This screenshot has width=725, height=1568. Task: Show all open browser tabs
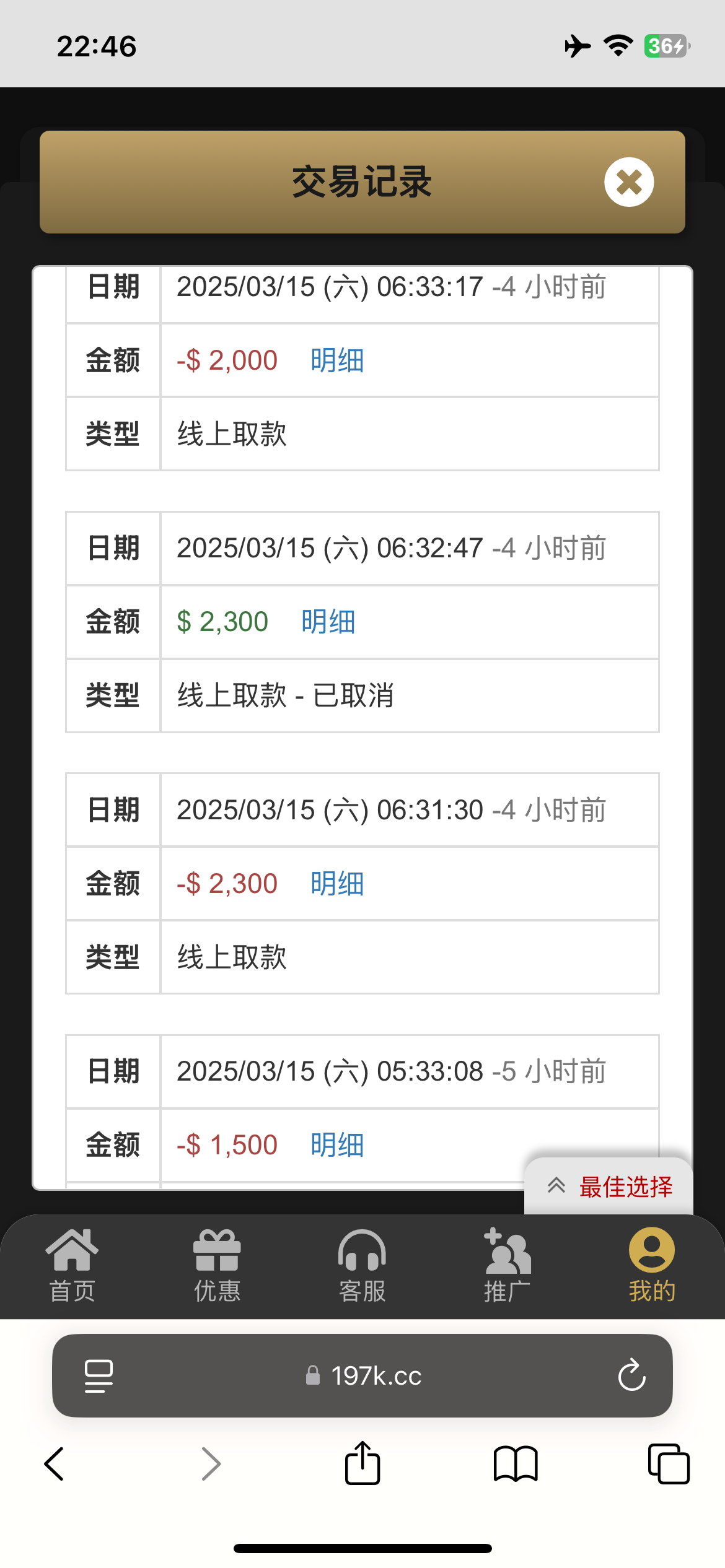pos(668,1464)
